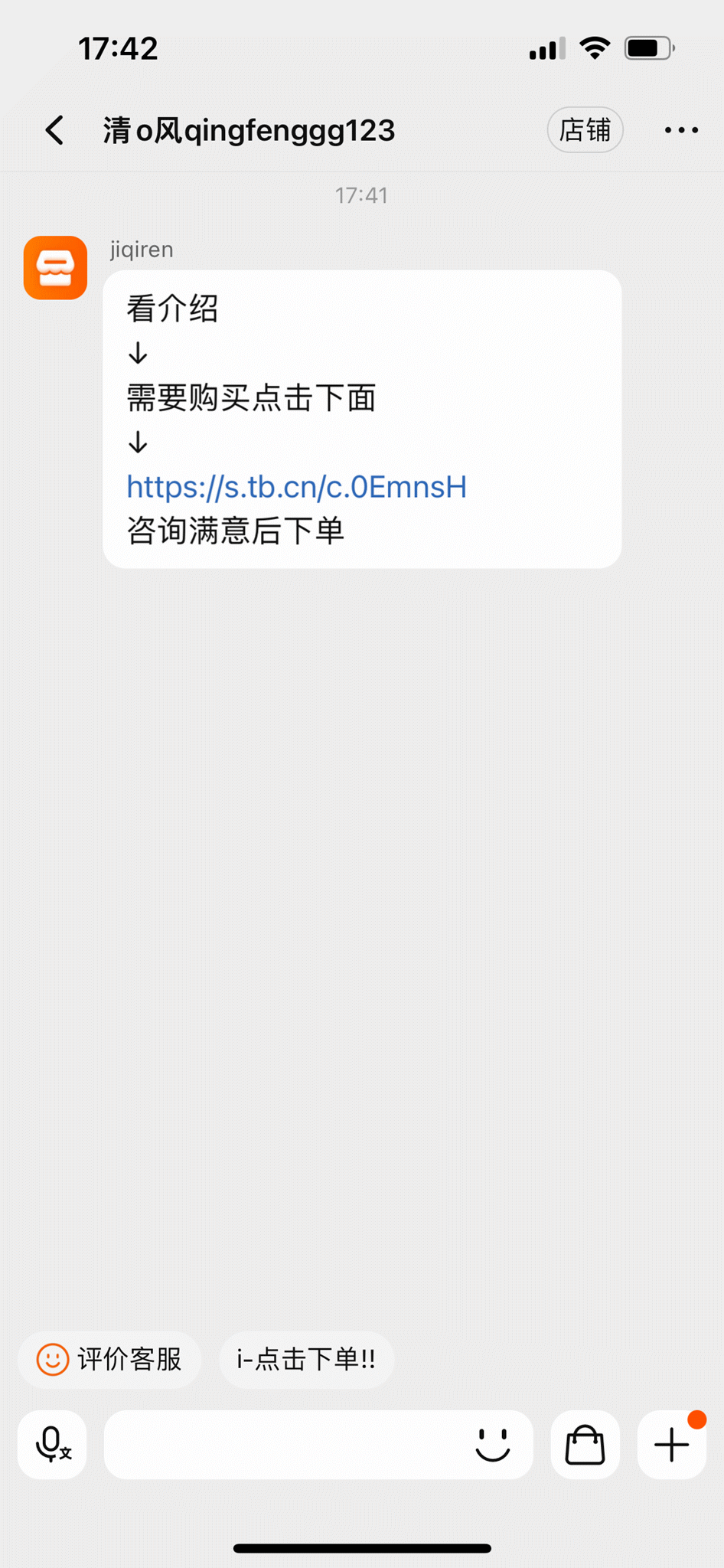Open the shopping bag icon
The image size is (724, 1568).
pos(585,1445)
